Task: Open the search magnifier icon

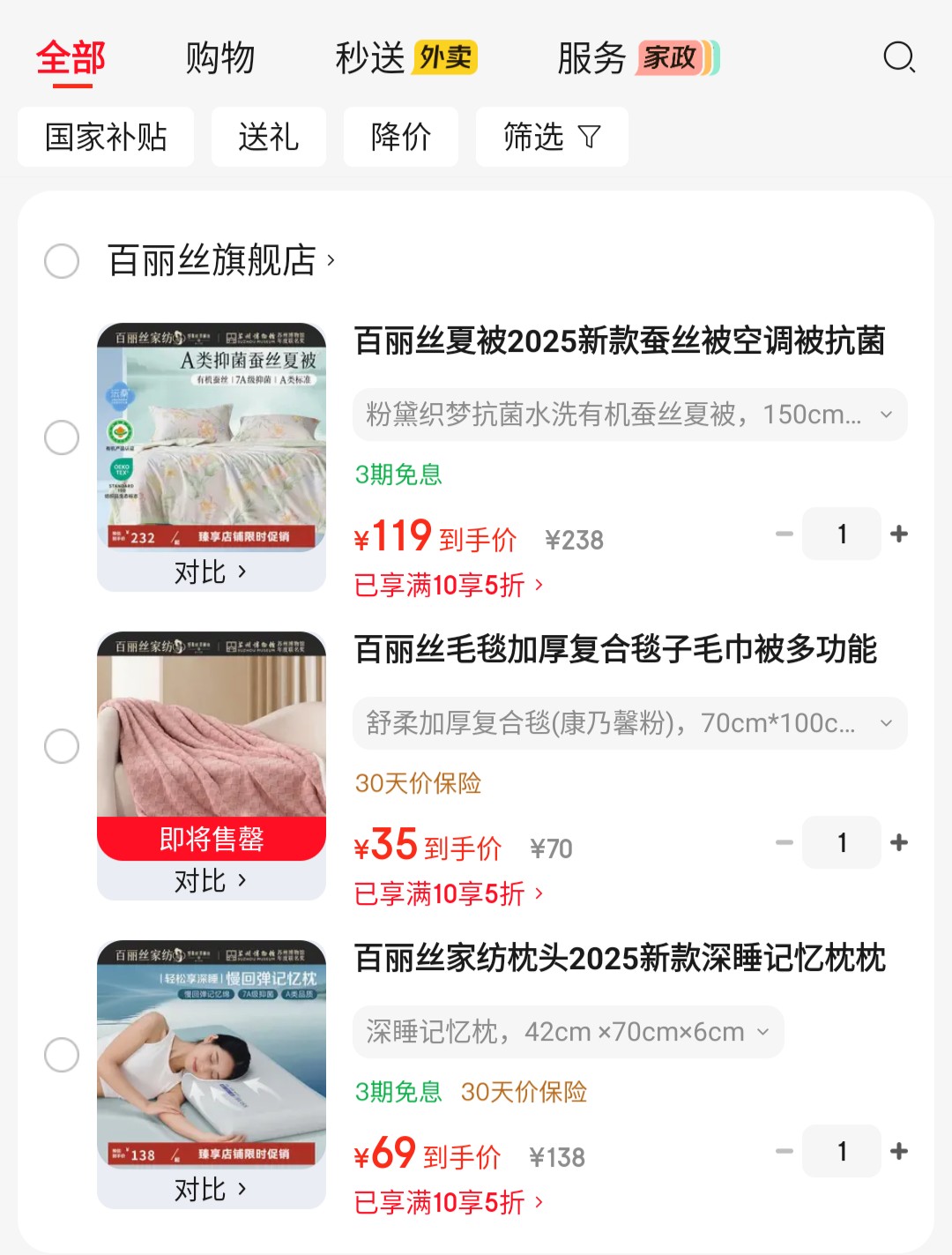Action: (899, 58)
